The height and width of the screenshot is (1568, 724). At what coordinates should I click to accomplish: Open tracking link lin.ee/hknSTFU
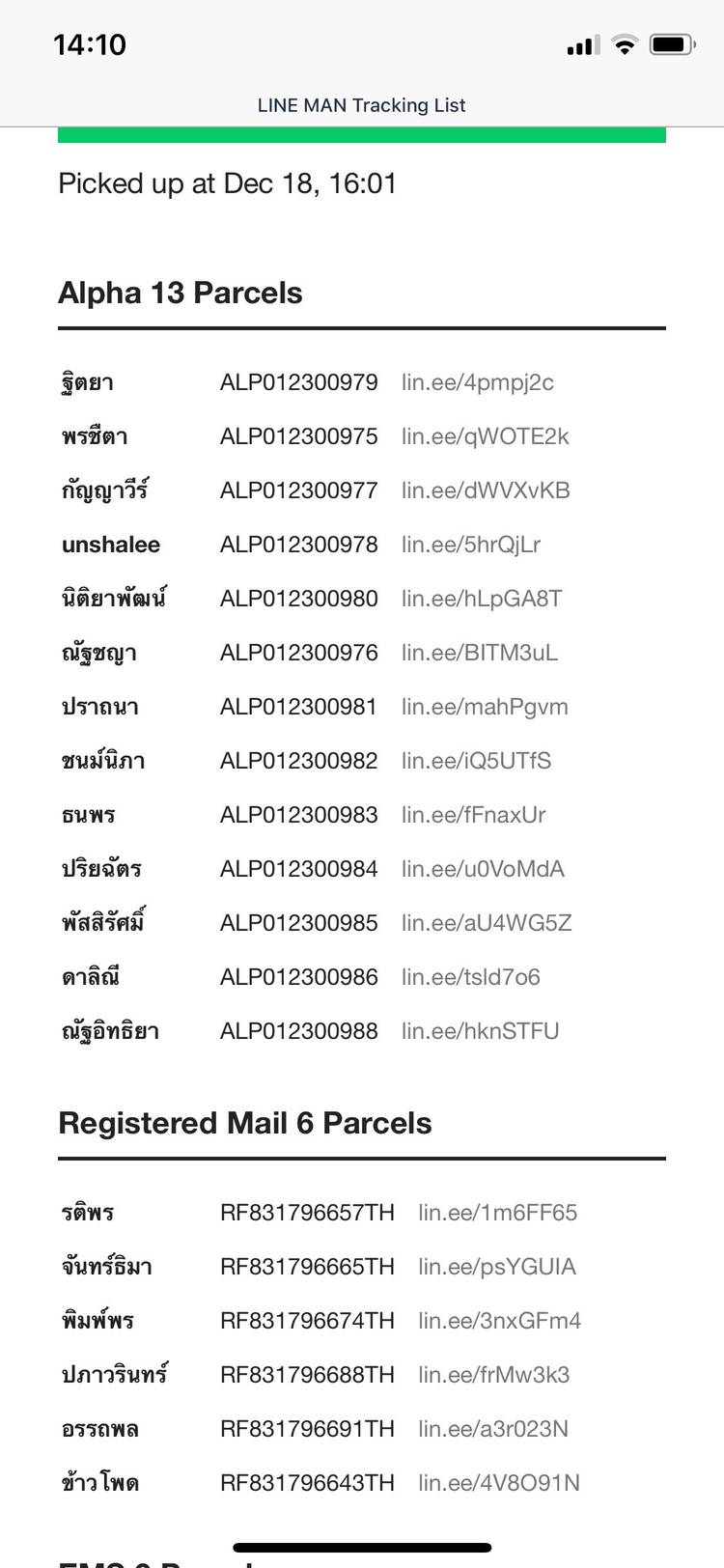click(x=480, y=1031)
